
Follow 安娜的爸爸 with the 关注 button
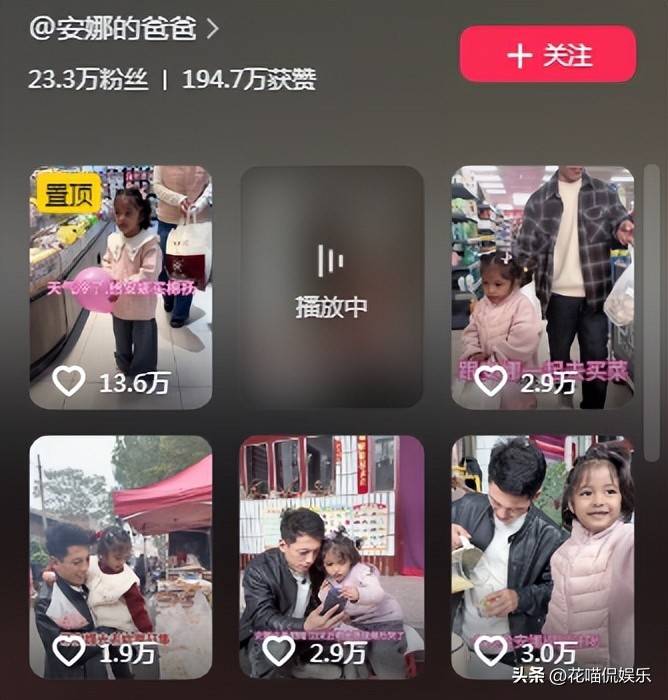click(547, 54)
